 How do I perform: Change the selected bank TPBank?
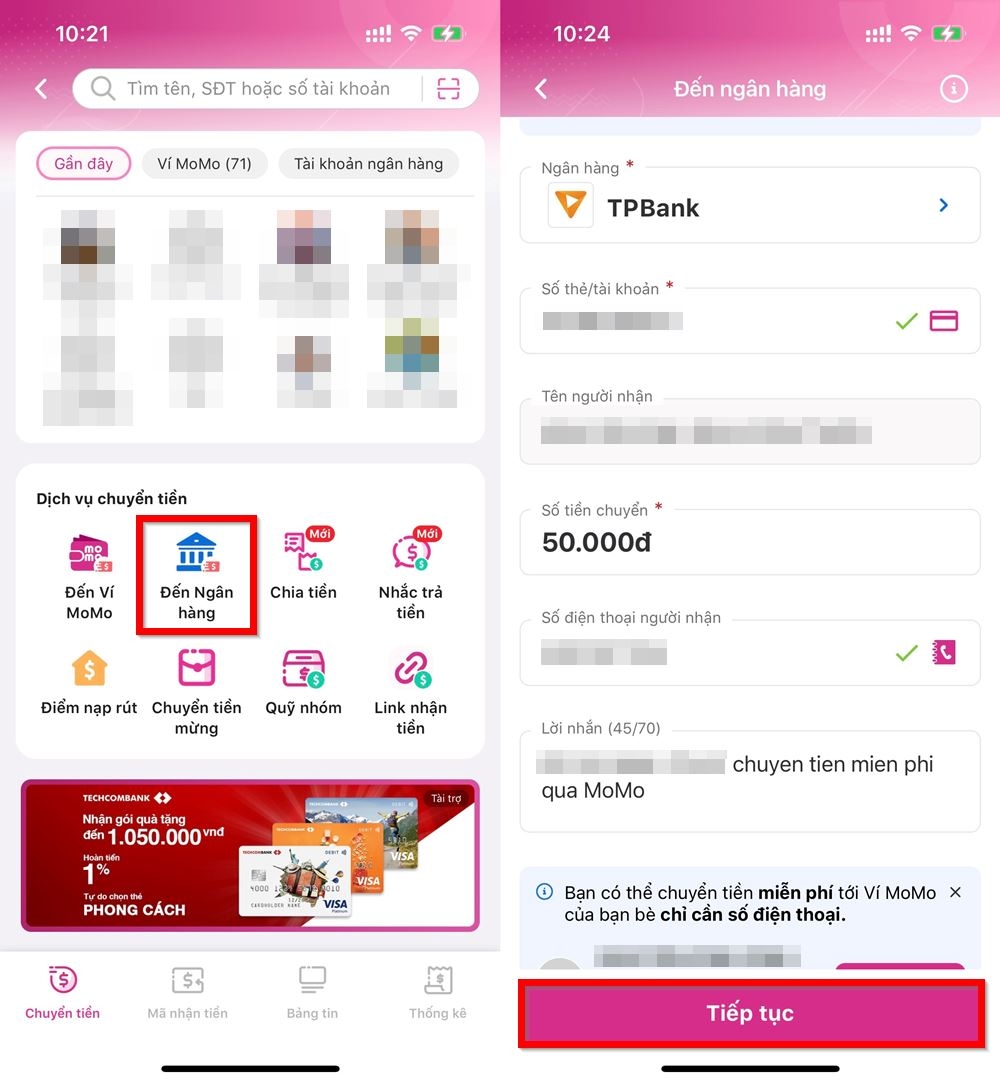(x=750, y=206)
